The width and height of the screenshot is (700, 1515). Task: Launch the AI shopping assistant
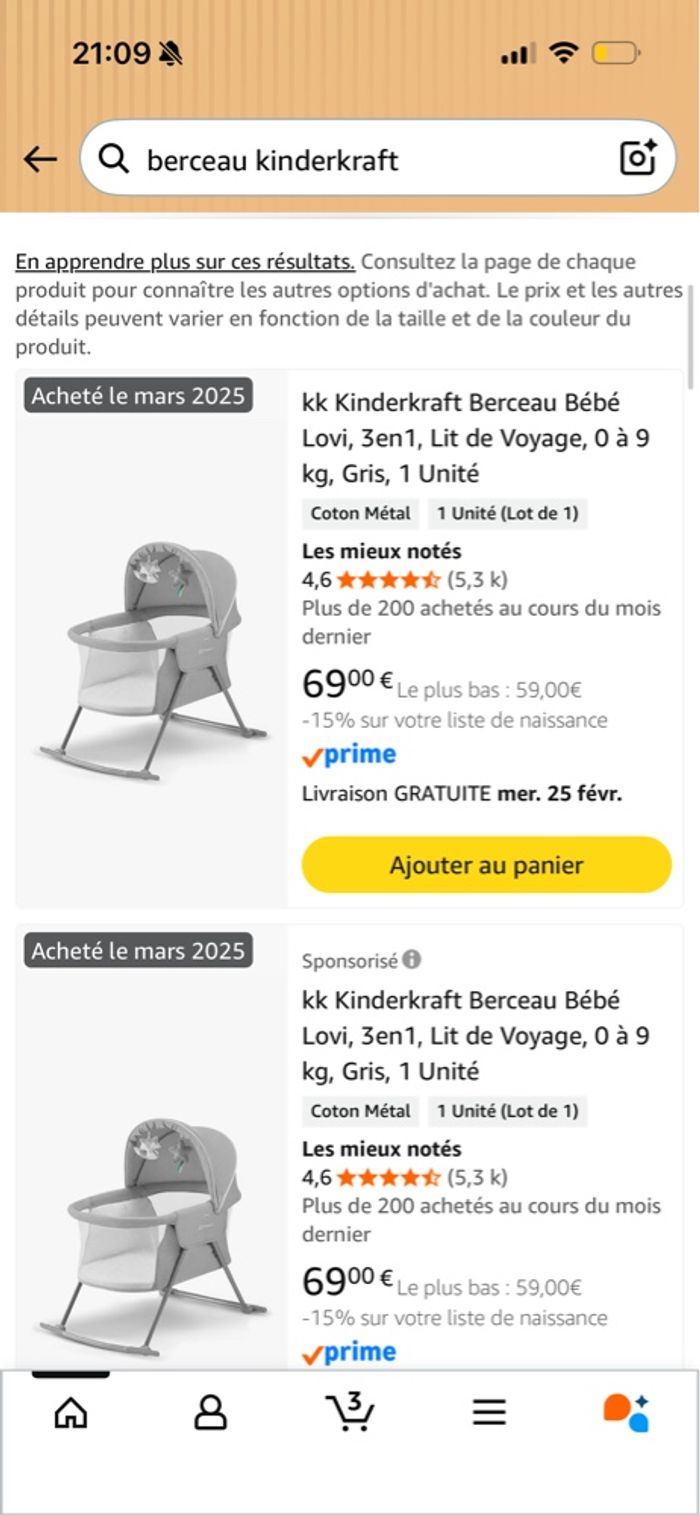[627, 1412]
